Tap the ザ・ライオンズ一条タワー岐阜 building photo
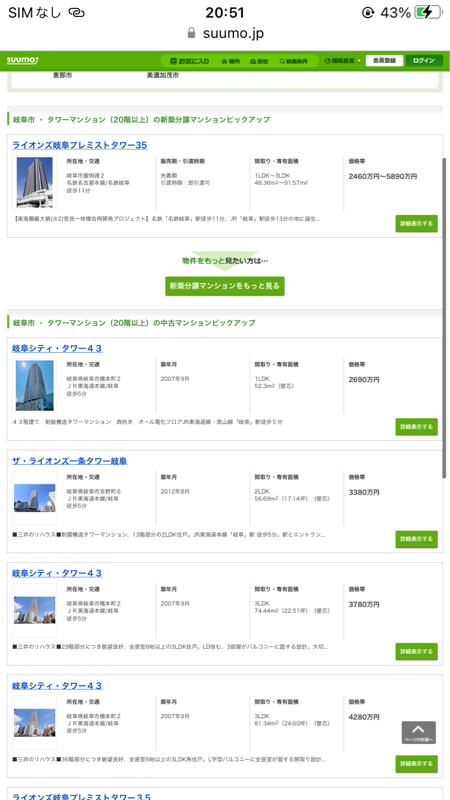 (x=35, y=498)
